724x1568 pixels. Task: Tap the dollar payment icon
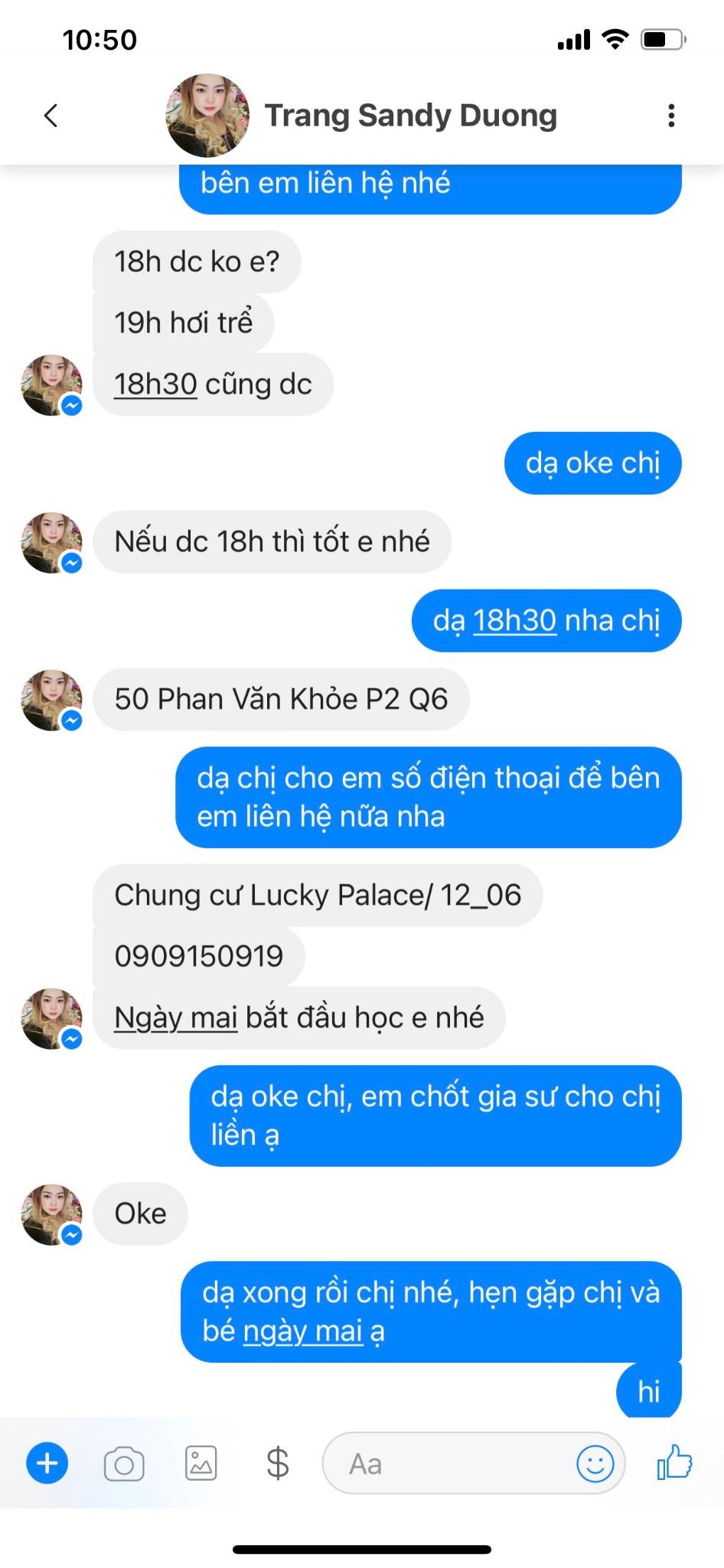pos(278,1463)
